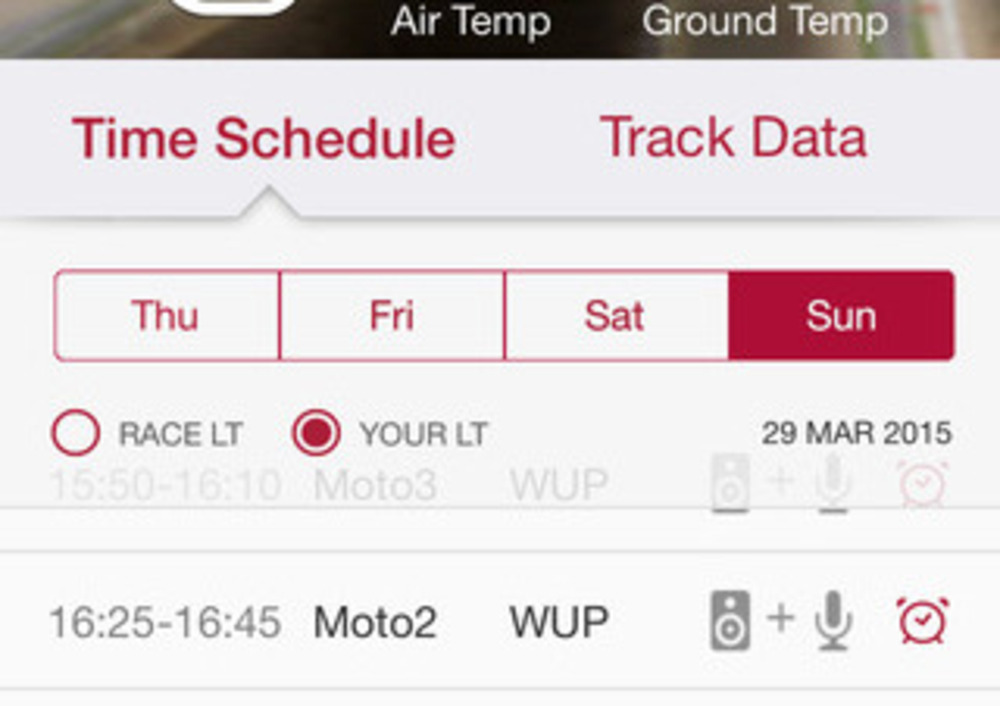Show Thursday's schedule
1000x706 pixels.
pyautogui.click(x=166, y=316)
